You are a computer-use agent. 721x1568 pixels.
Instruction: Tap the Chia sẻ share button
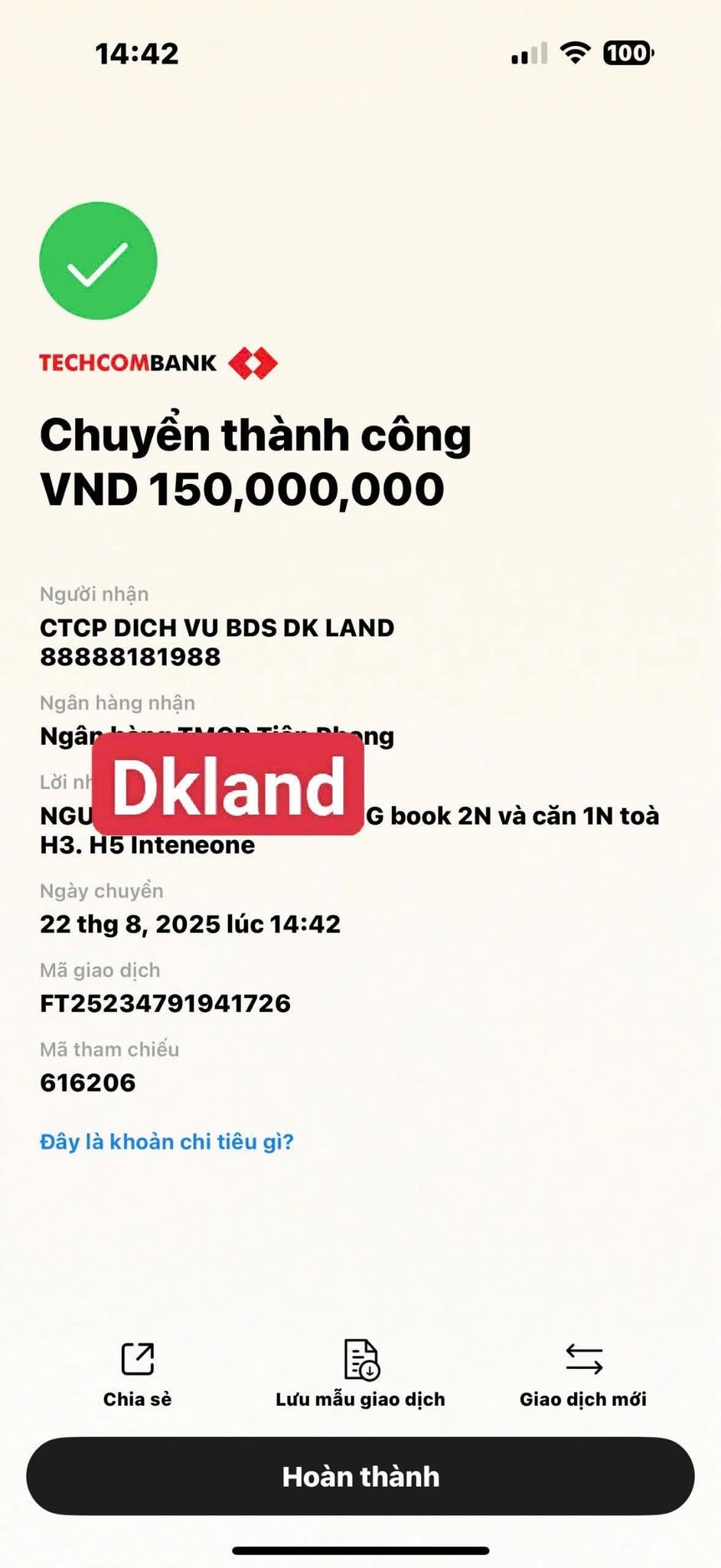pyautogui.click(x=138, y=1374)
